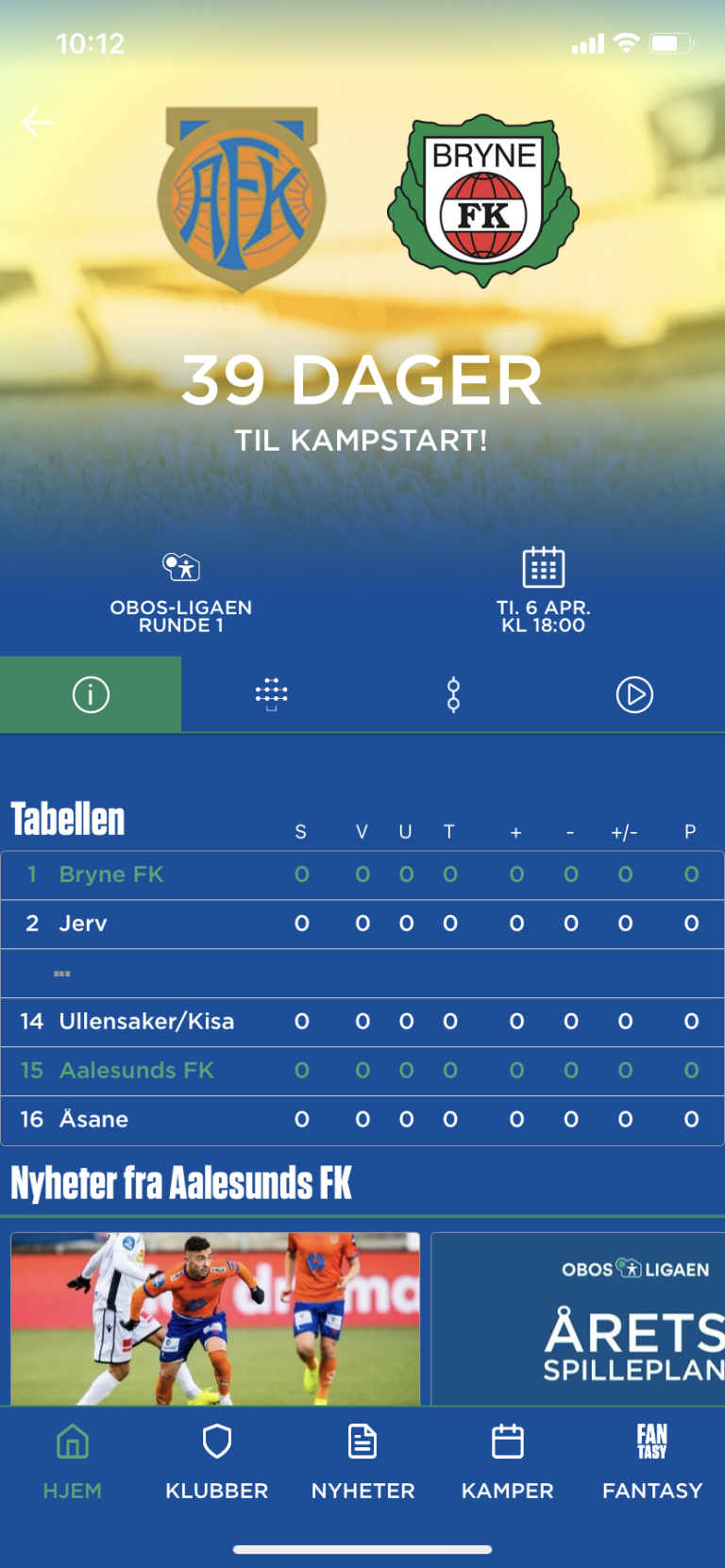This screenshot has width=725, height=1568.
Task: Open the Fantasy tab
Action: [652, 1460]
